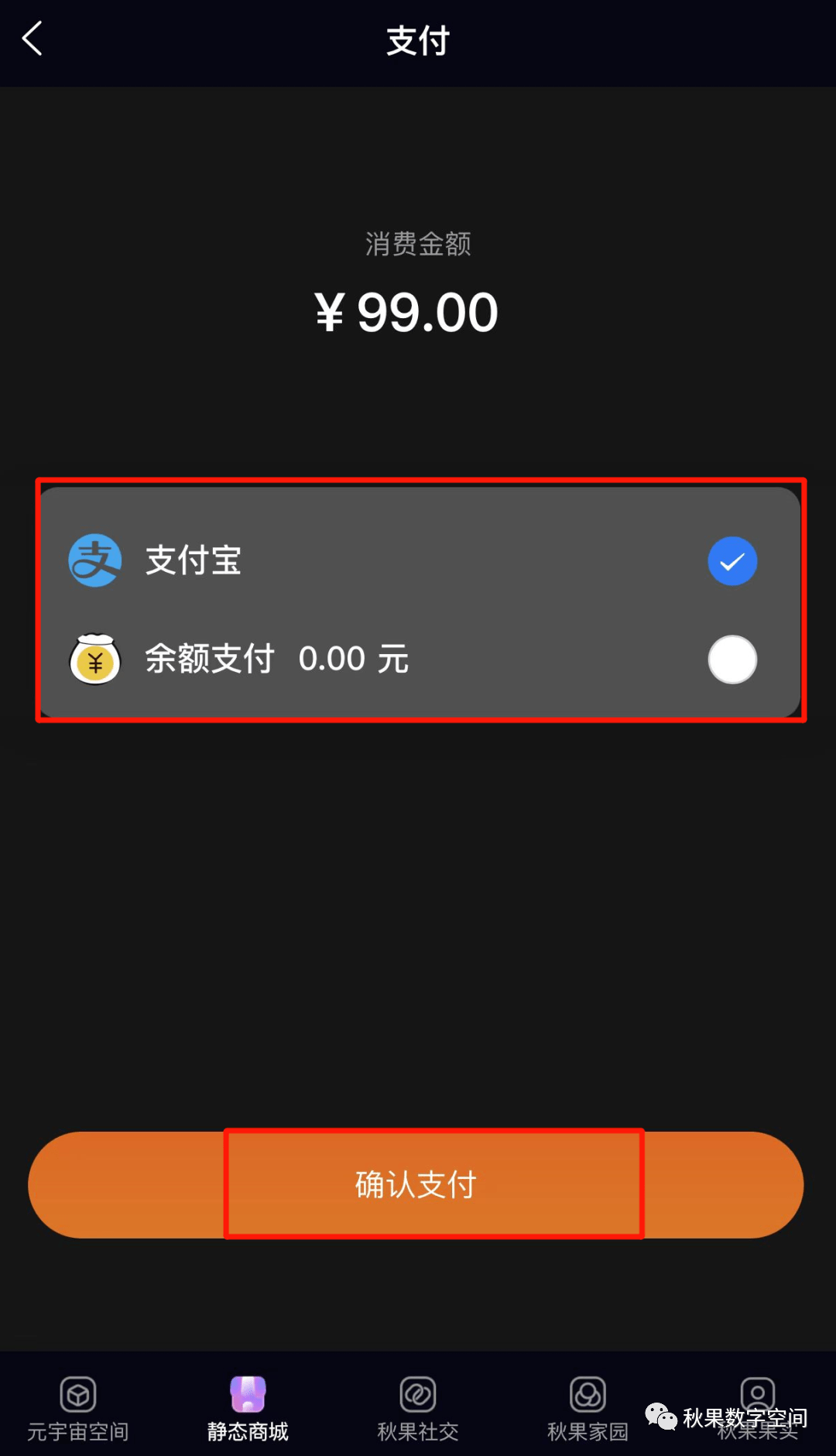The height and width of the screenshot is (1456, 836).
Task: Open the 秋果家园 tab
Action: [588, 1409]
